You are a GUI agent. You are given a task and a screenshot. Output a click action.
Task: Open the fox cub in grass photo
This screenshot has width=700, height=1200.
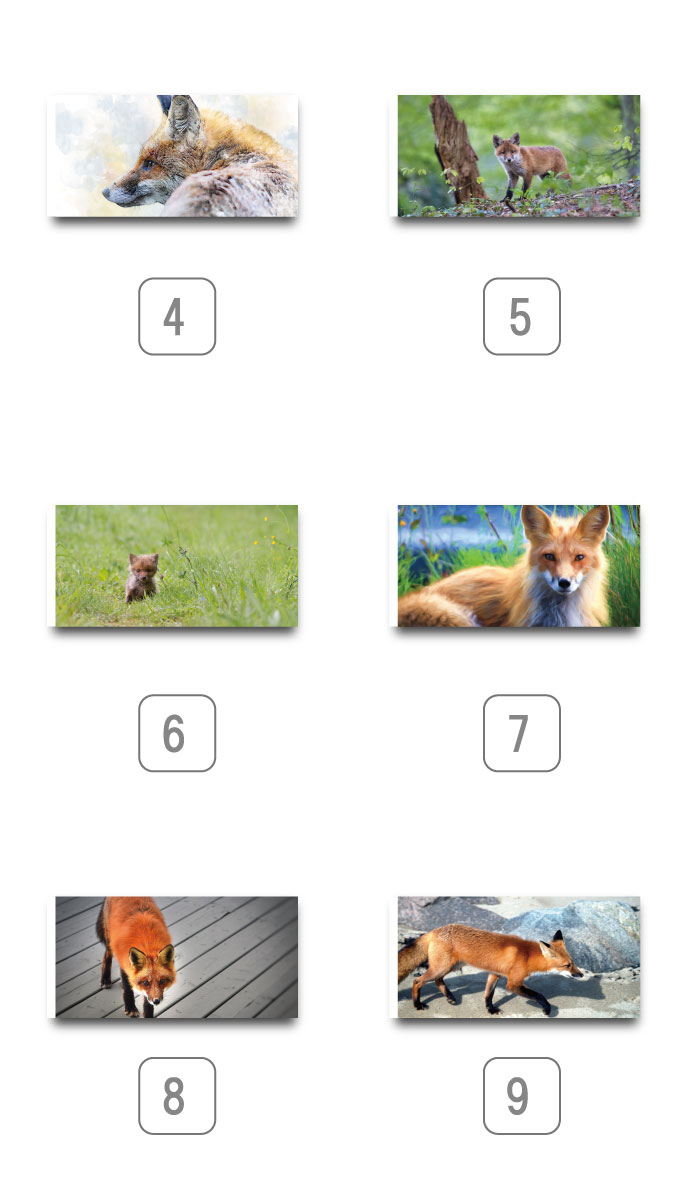pos(173,566)
